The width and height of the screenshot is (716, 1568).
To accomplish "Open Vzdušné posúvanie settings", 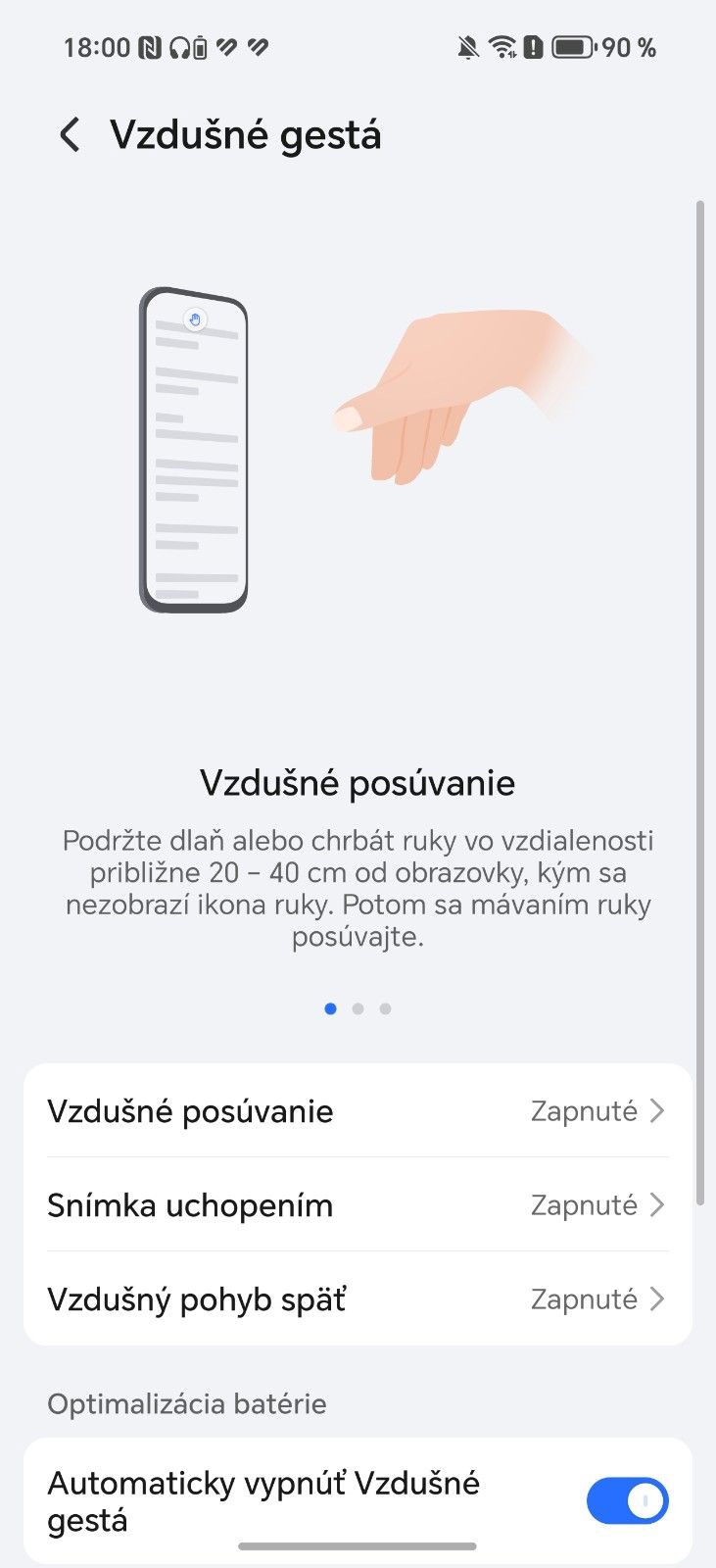I will (358, 1111).
